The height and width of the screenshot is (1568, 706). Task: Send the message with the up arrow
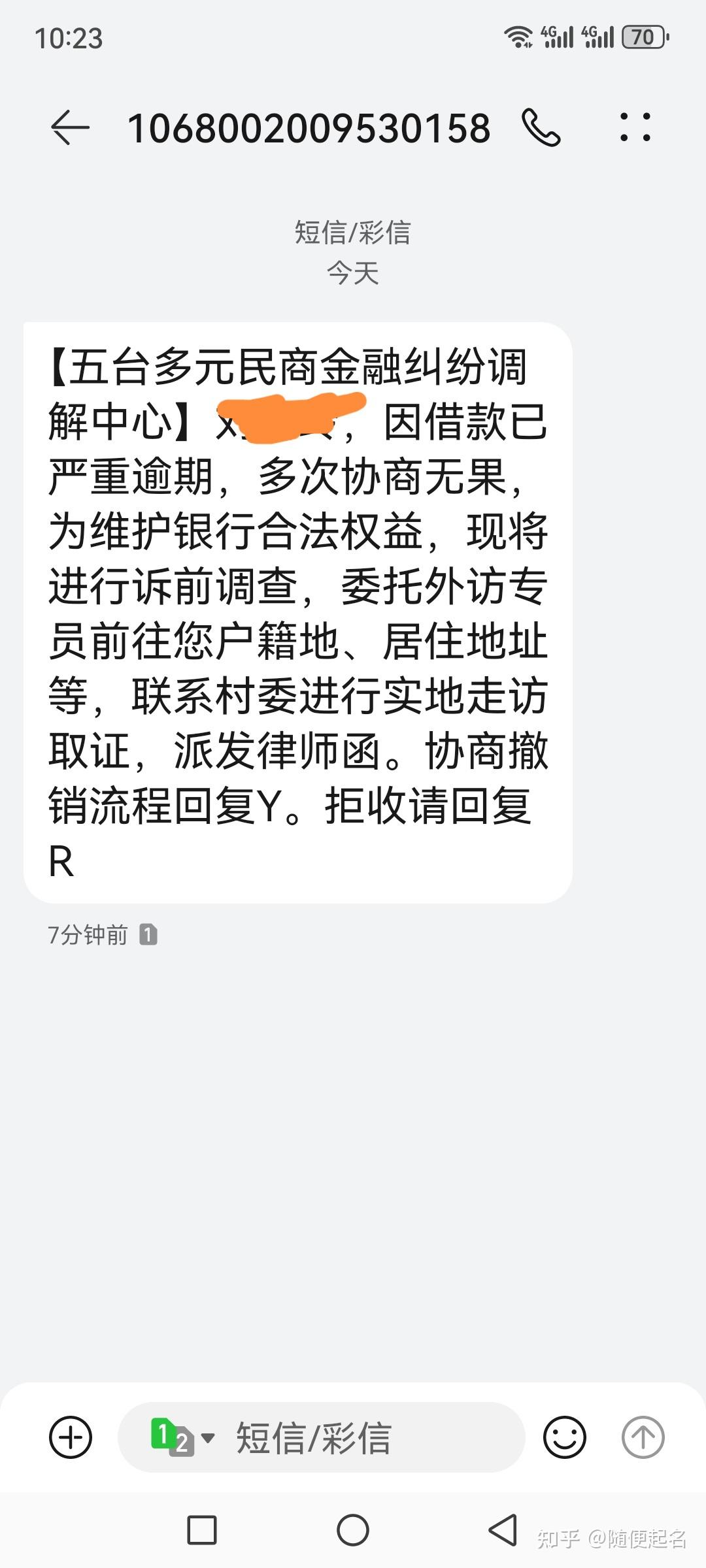[643, 1437]
